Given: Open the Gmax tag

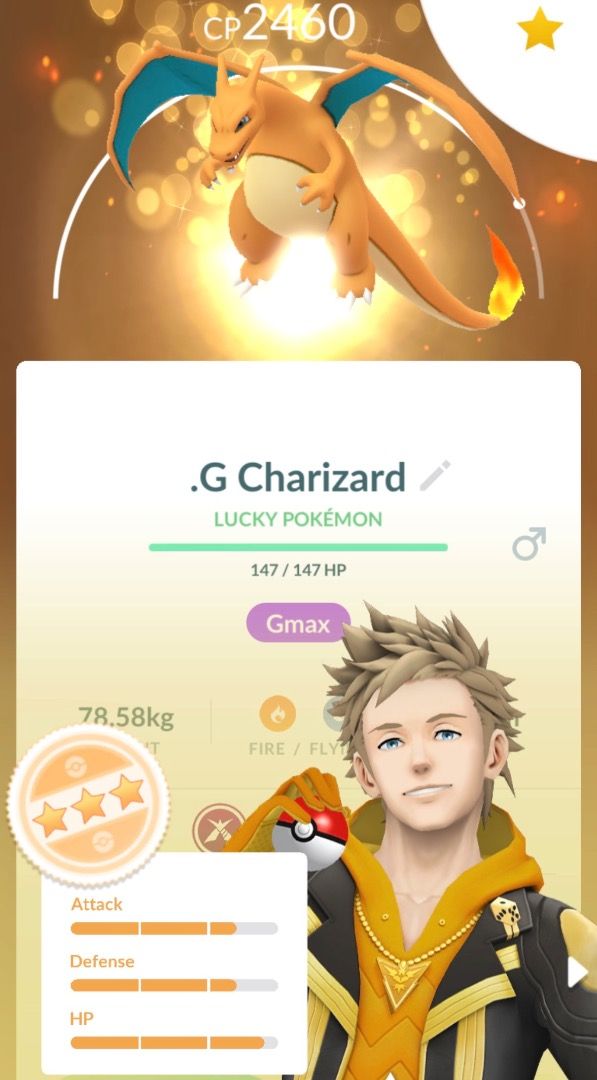Looking at the screenshot, I should [x=298, y=624].
